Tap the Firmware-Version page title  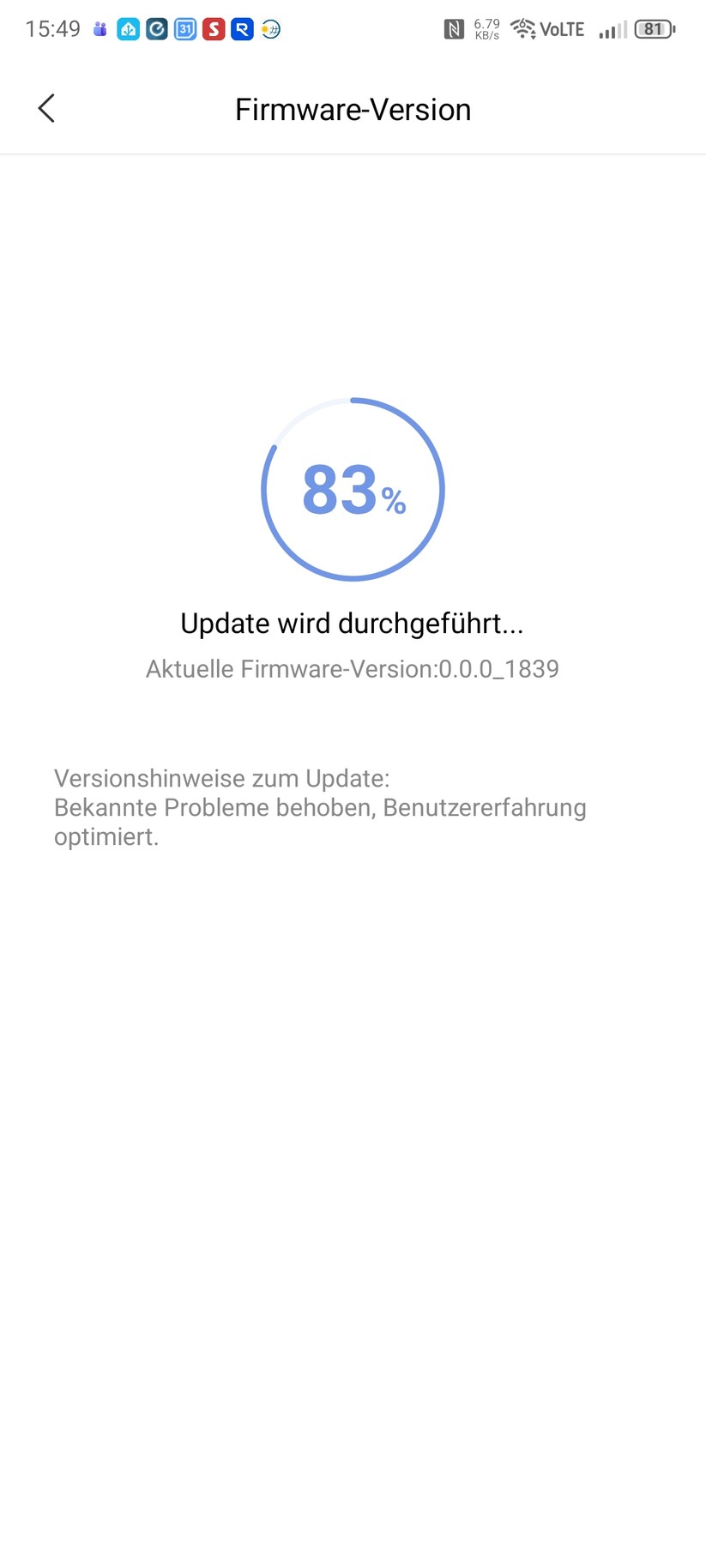pos(353,109)
